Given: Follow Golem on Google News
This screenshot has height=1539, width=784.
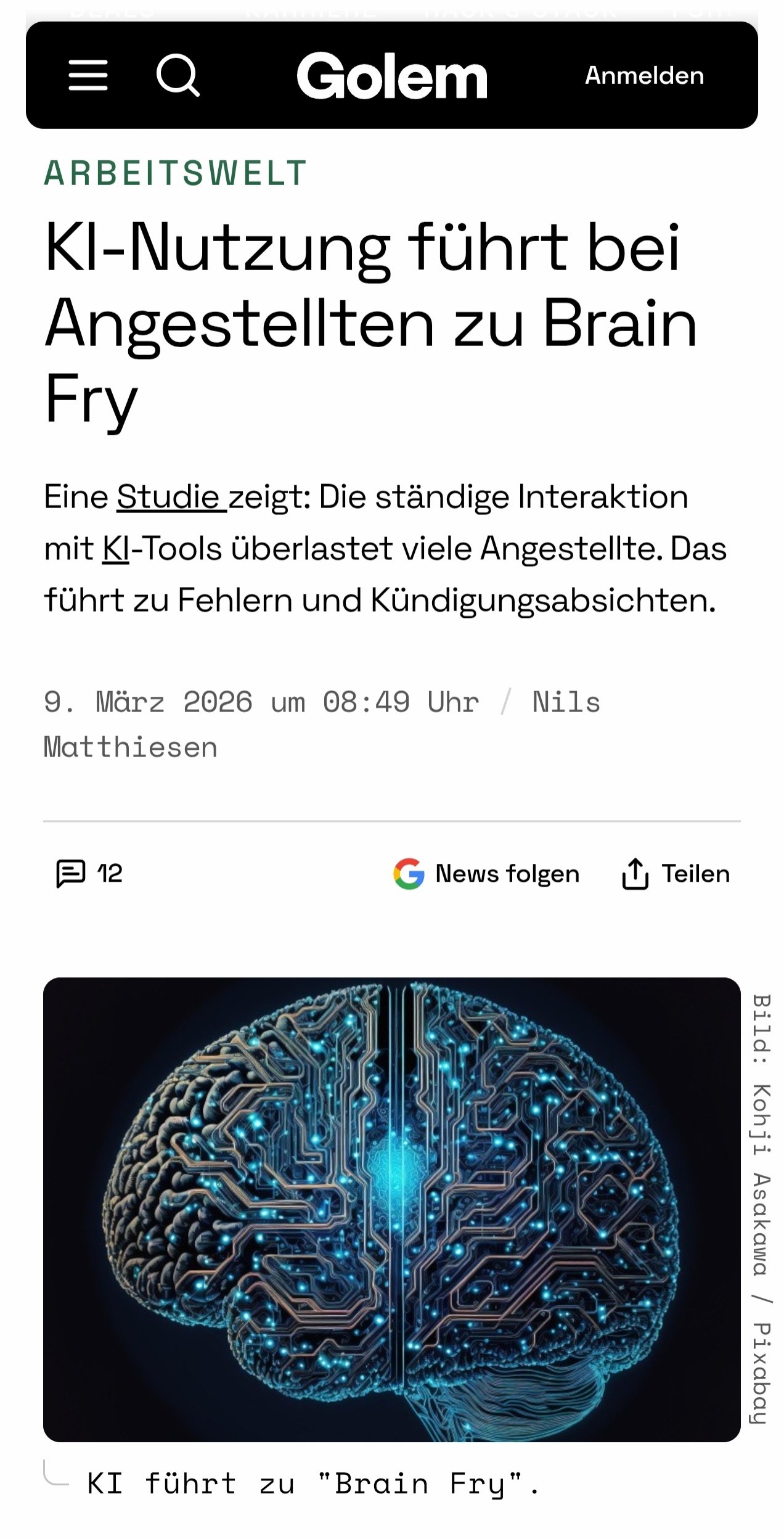Looking at the screenshot, I should pyautogui.click(x=487, y=874).
